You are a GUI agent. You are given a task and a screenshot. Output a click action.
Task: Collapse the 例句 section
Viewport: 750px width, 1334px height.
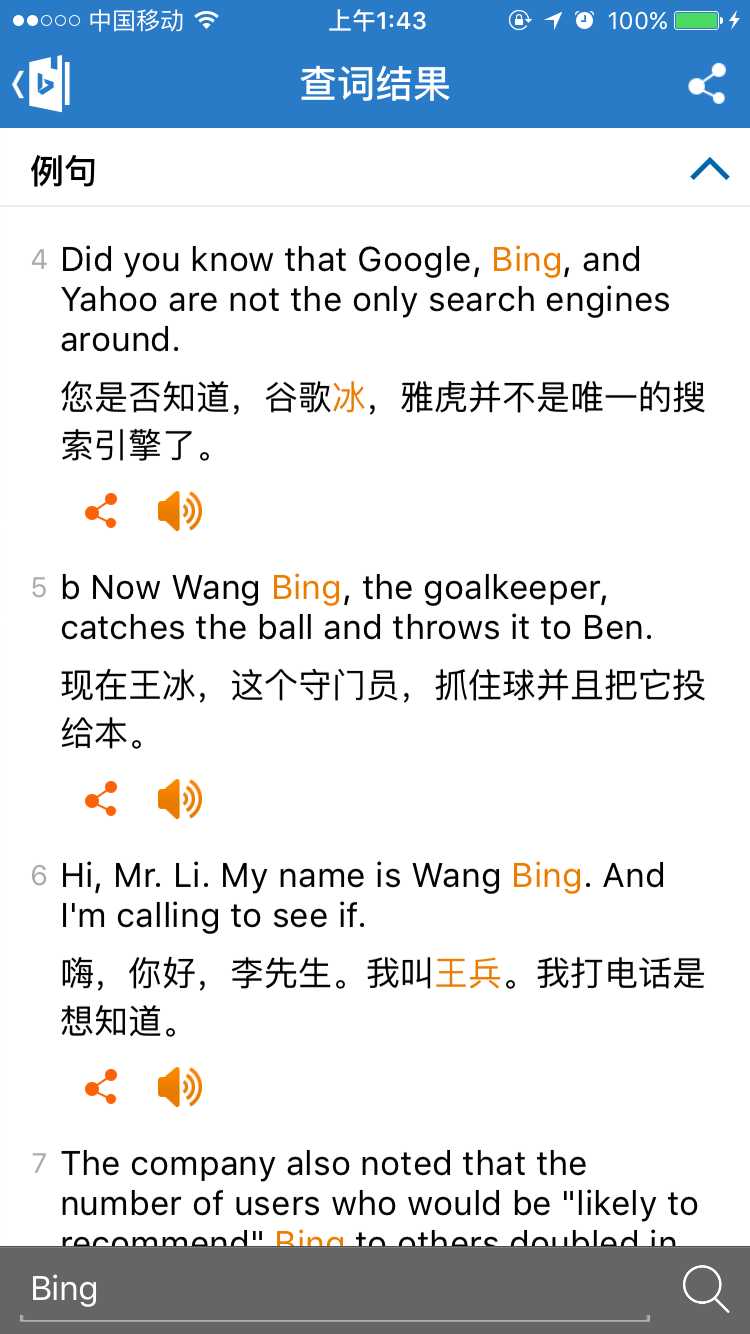pos(710,170)
